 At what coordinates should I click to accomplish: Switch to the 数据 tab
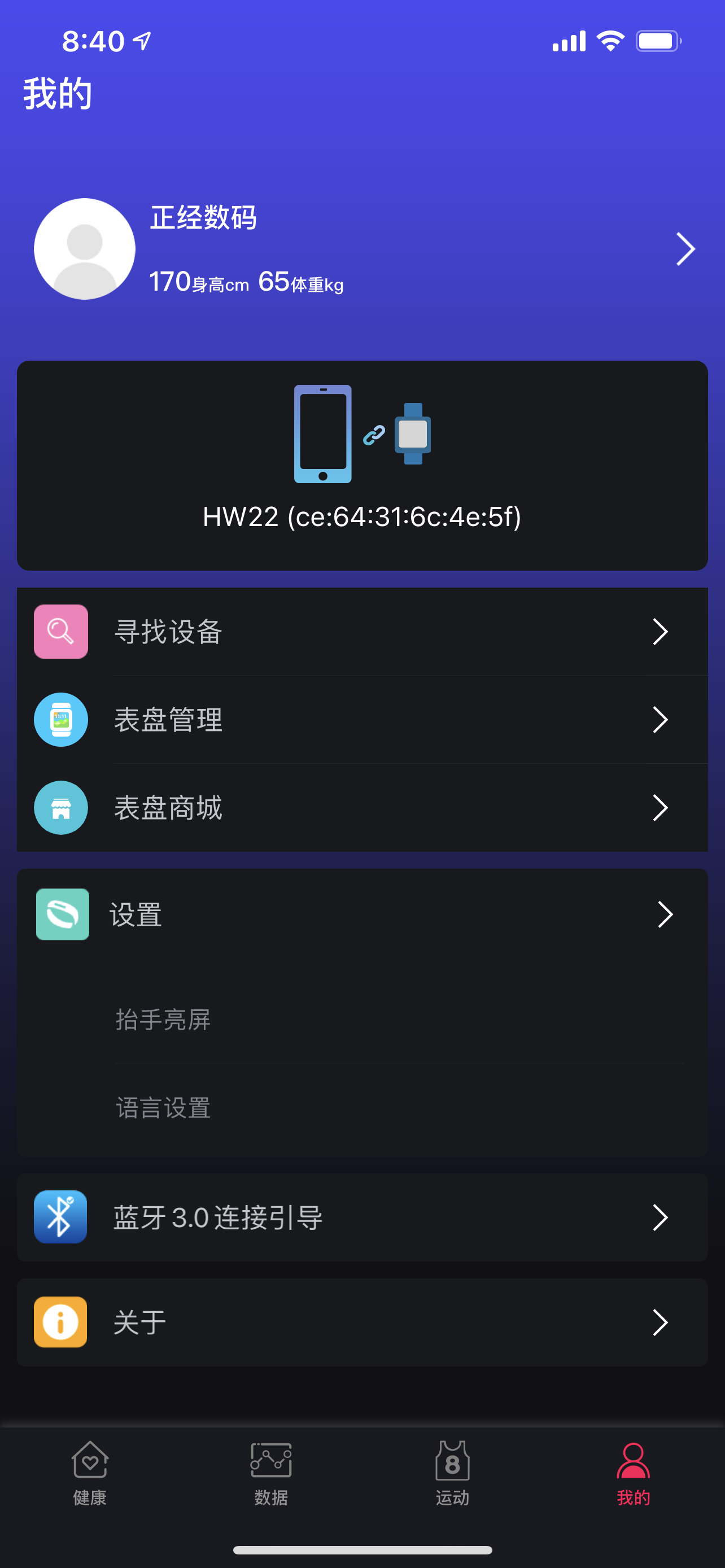point(271,1472)
